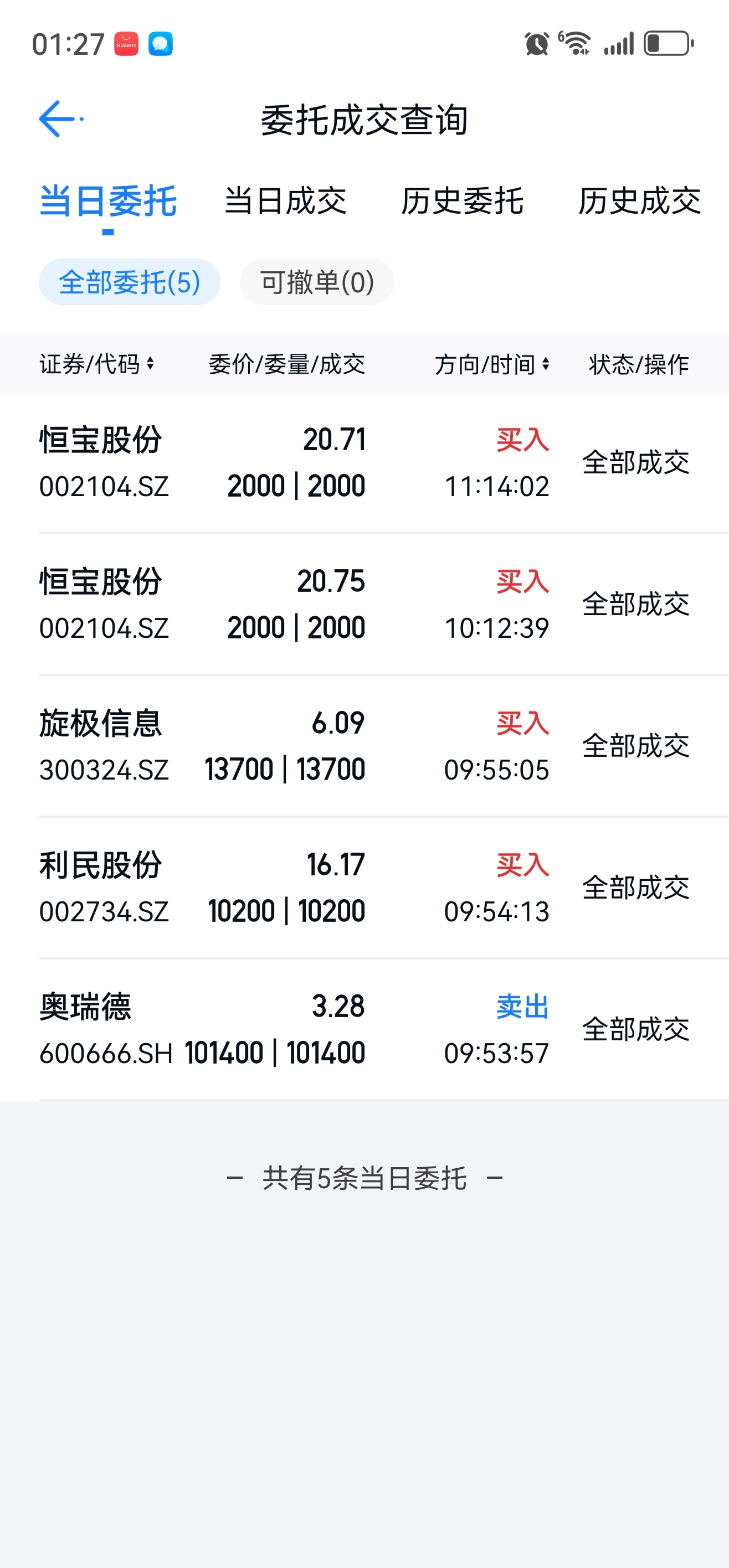The height and width of the screenshot is (1568, 729).
Task: View the 利民股份 order at 16.17
Action: 364,888
